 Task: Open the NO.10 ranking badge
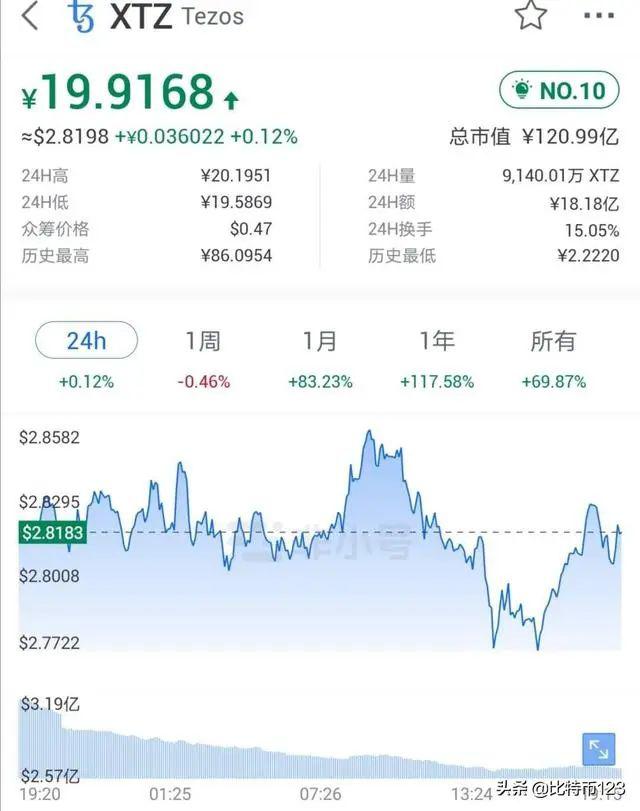pyautogui.click(x=559, y=91)
